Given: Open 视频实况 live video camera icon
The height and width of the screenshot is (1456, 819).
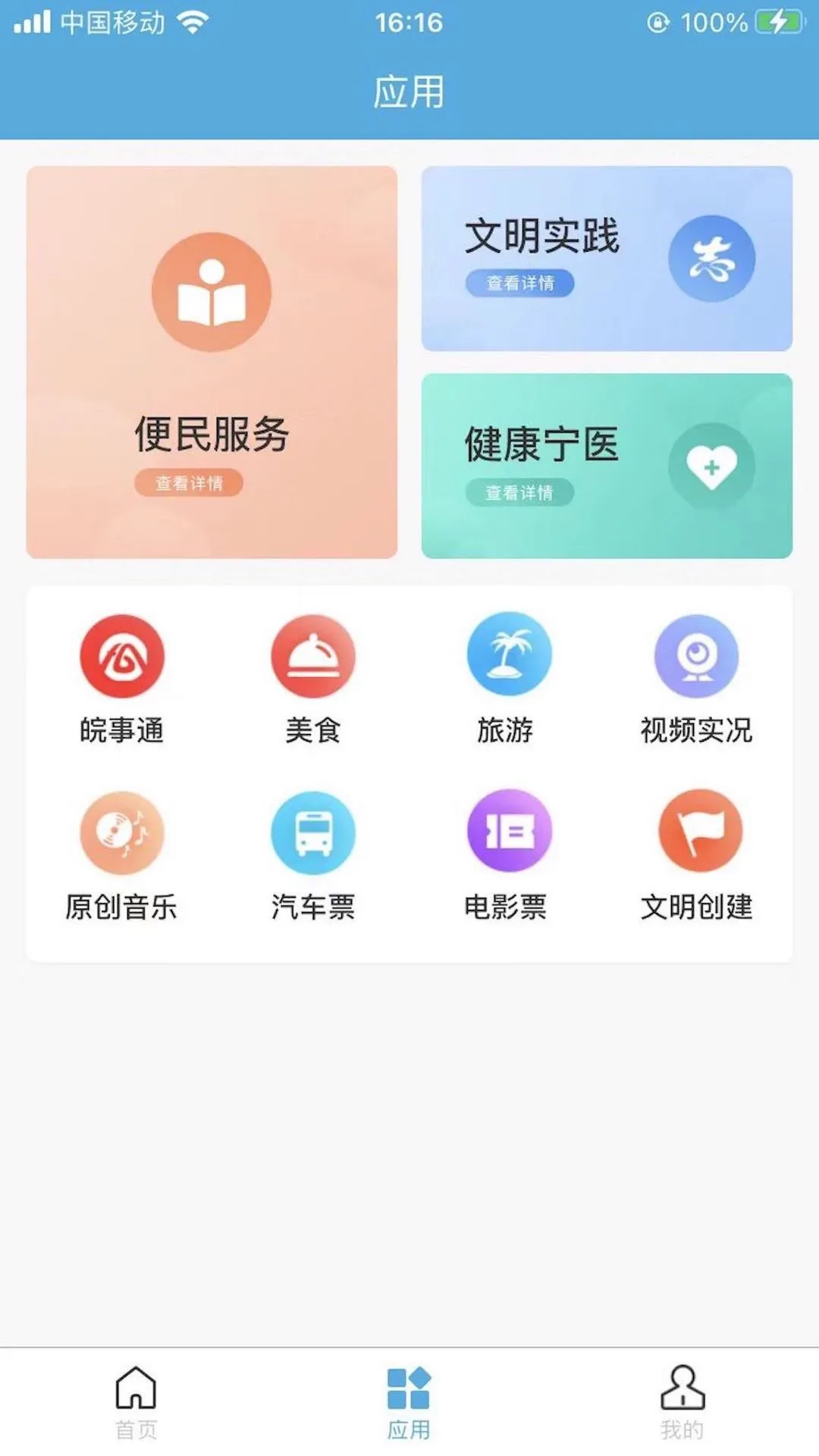Looking at the screenshot, I should (698, 657).
